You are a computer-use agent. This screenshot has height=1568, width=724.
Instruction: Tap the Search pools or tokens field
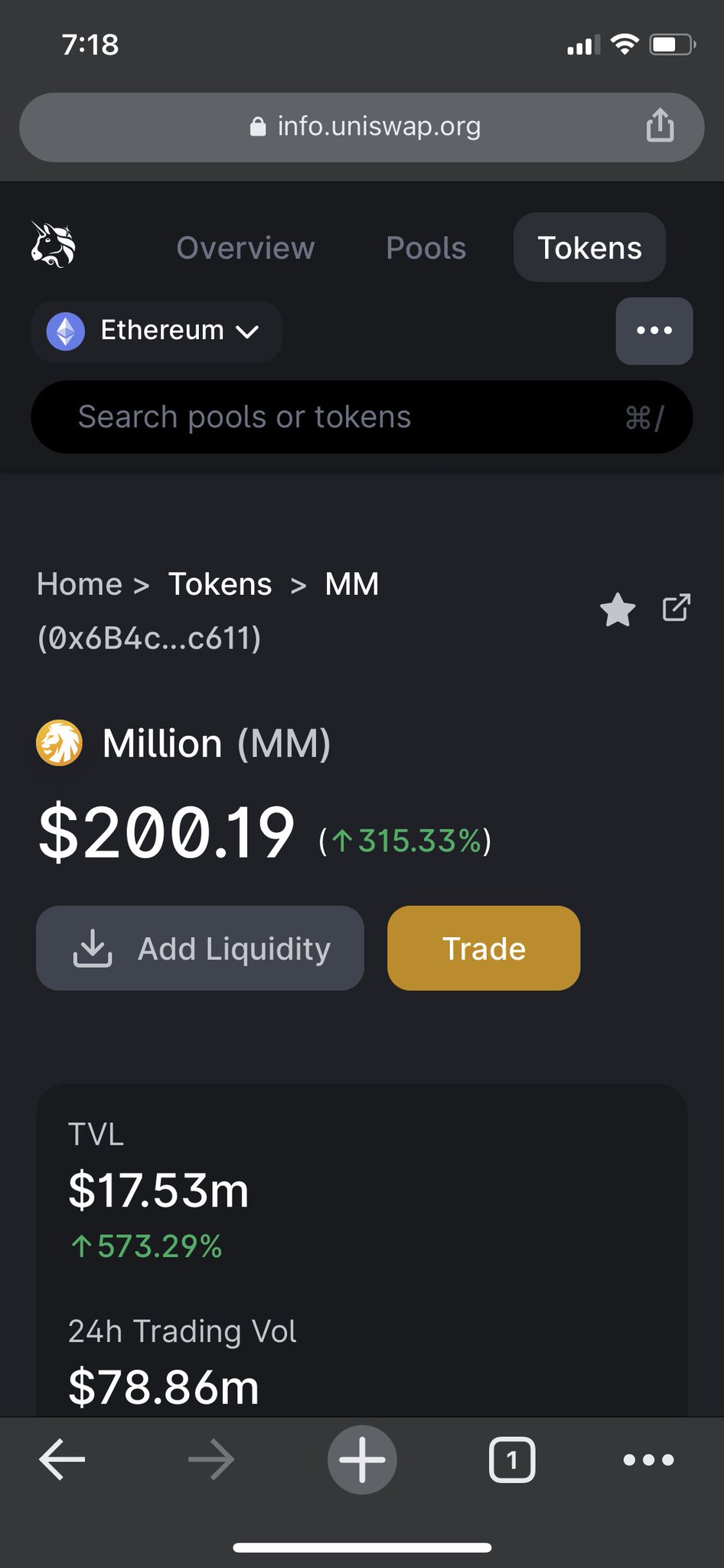tap(362, 417)
